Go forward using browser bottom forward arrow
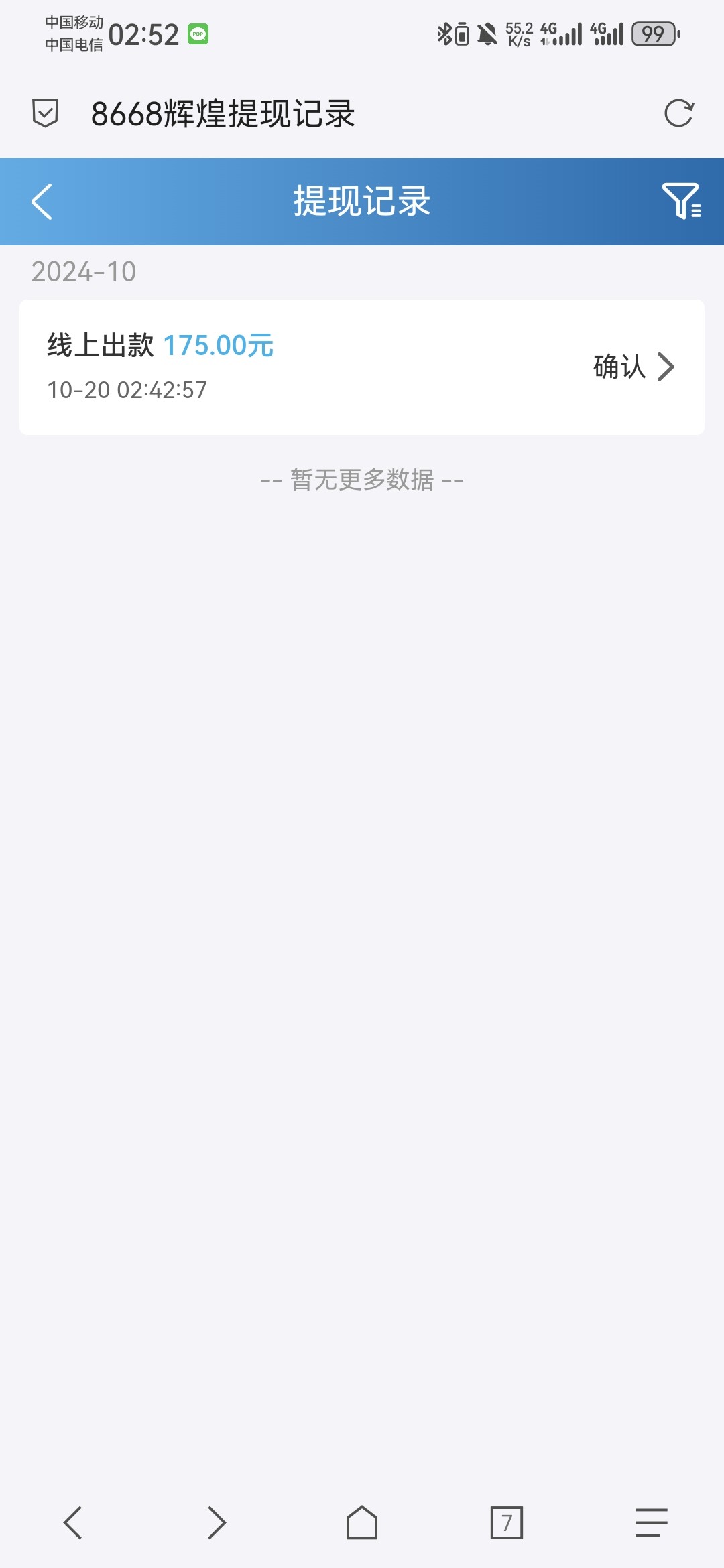 (x=217, y=1522)
